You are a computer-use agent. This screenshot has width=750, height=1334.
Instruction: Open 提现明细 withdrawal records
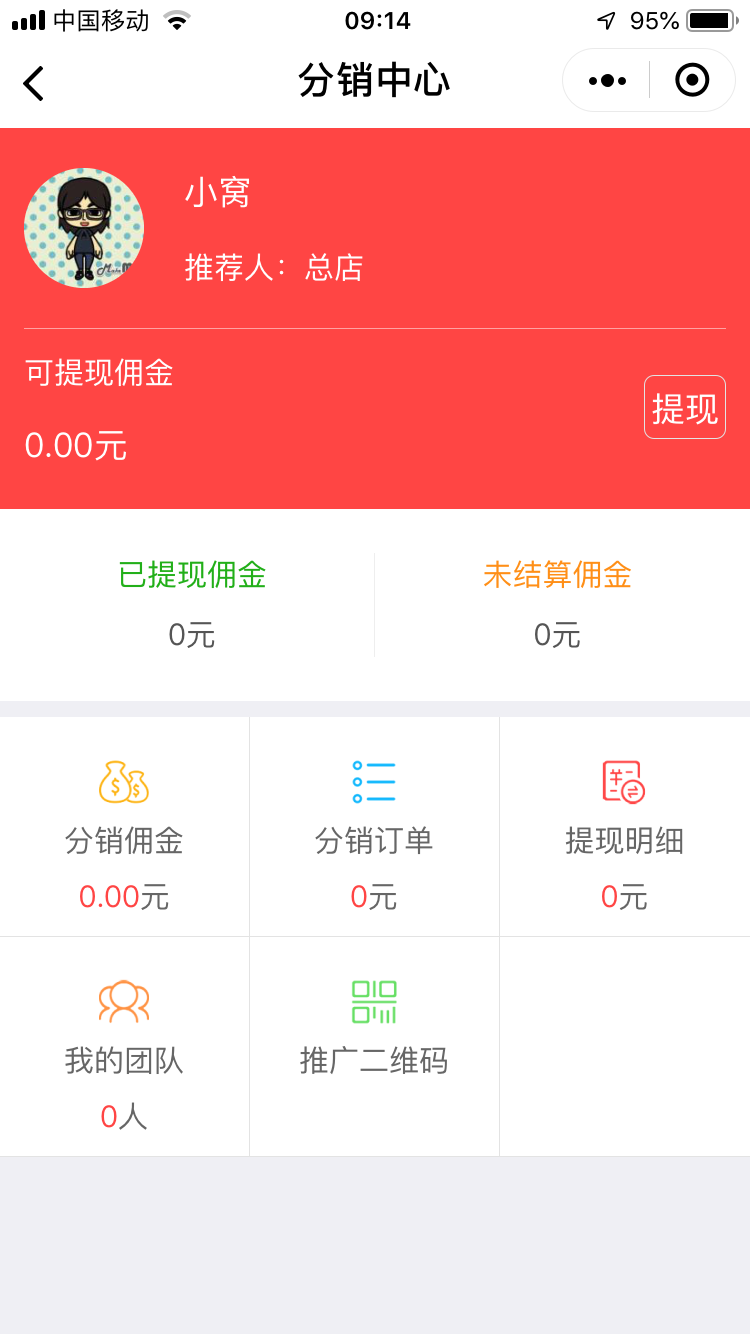(624, 827)
